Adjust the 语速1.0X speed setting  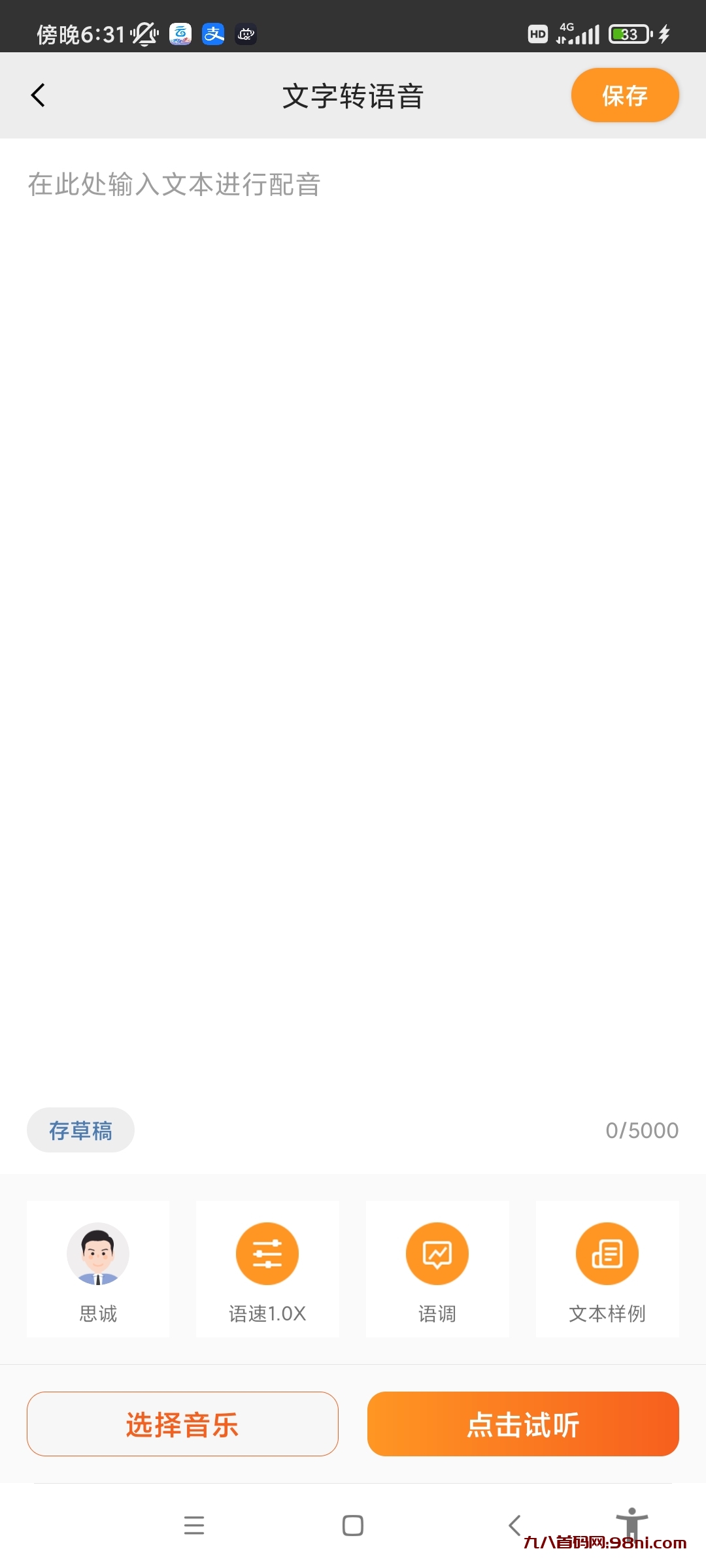tap(267, 1268)
